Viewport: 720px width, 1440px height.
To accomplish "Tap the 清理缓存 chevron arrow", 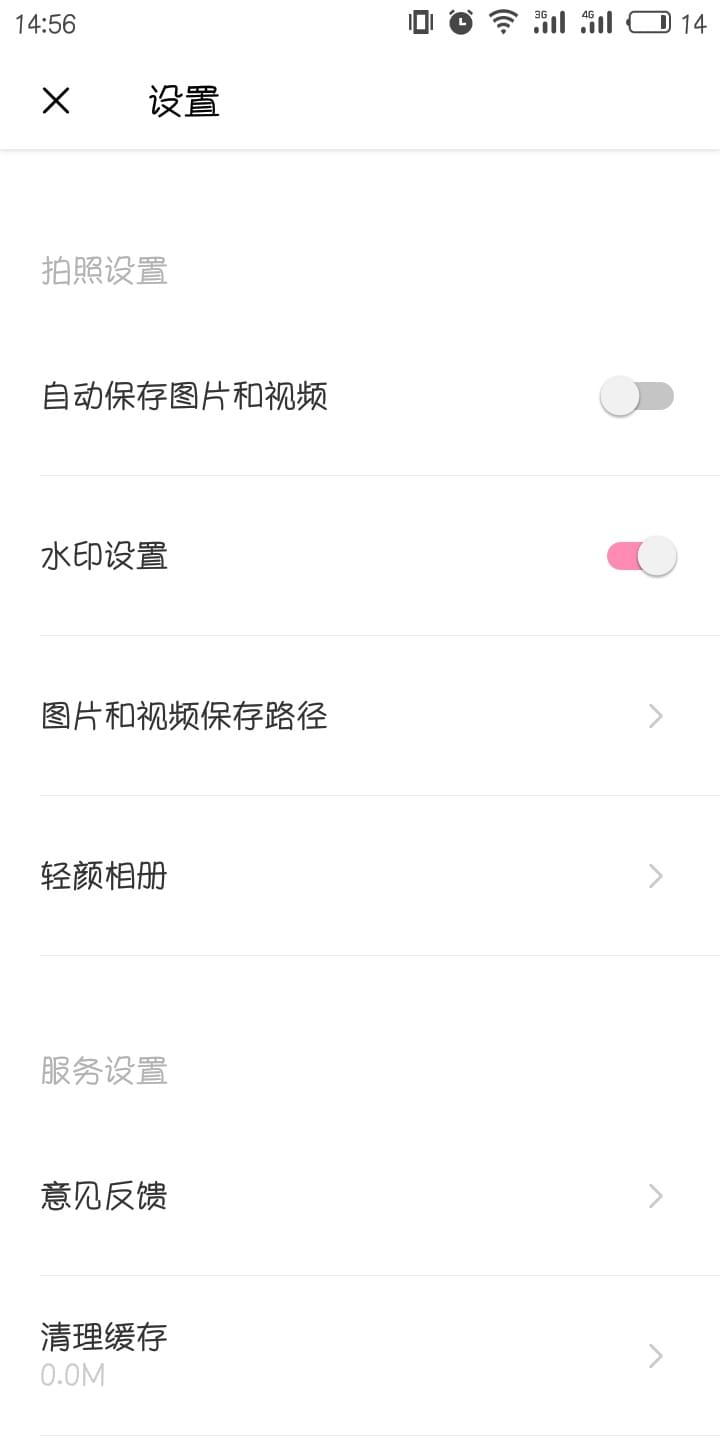I will (x=655, y=1356).
